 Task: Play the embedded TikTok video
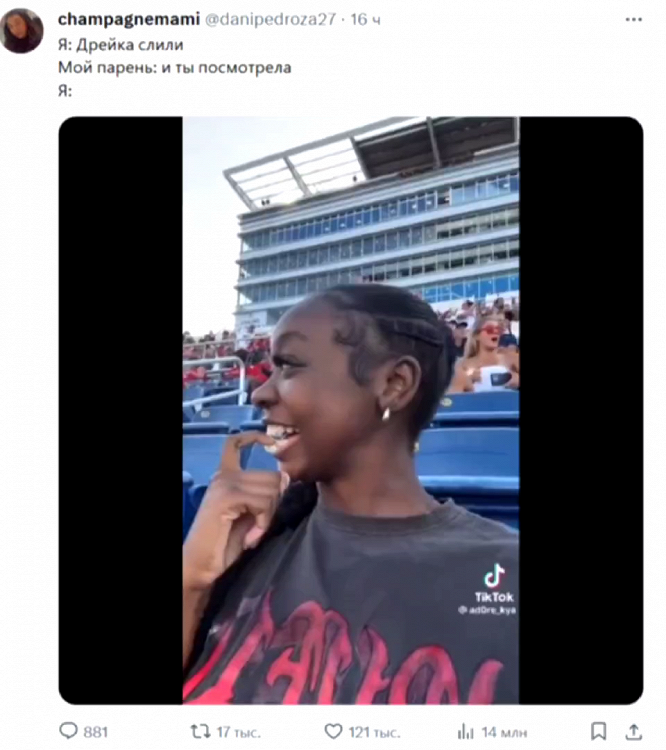point(350,410)
